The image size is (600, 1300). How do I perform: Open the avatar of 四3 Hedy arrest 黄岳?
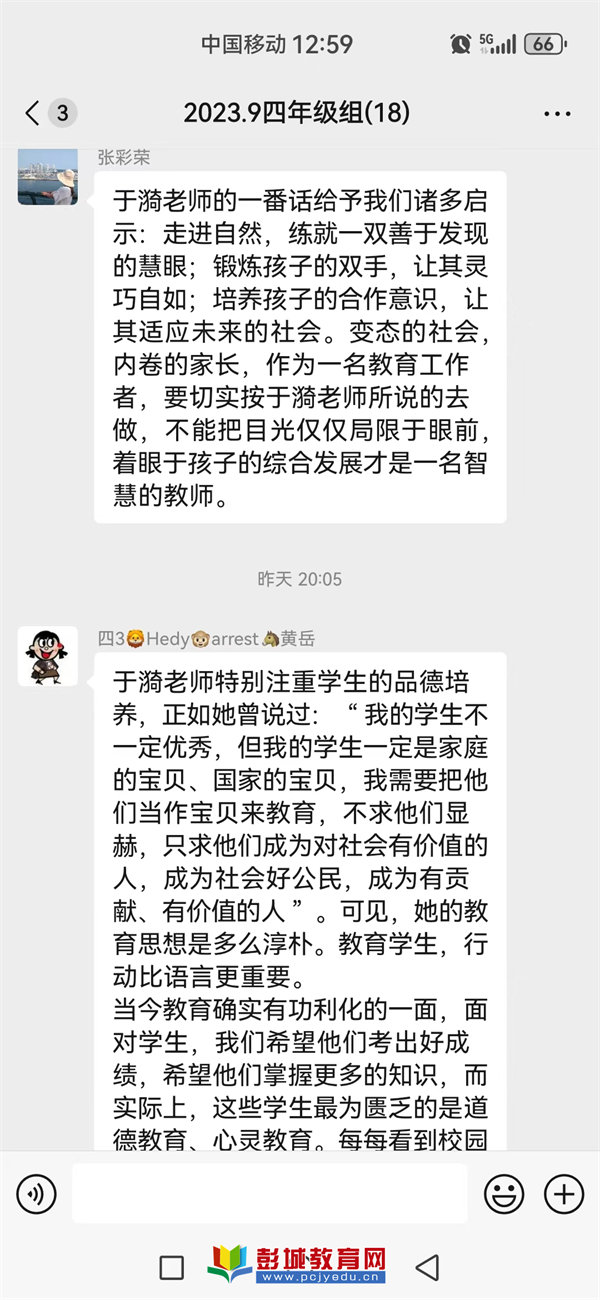point(47,656)
